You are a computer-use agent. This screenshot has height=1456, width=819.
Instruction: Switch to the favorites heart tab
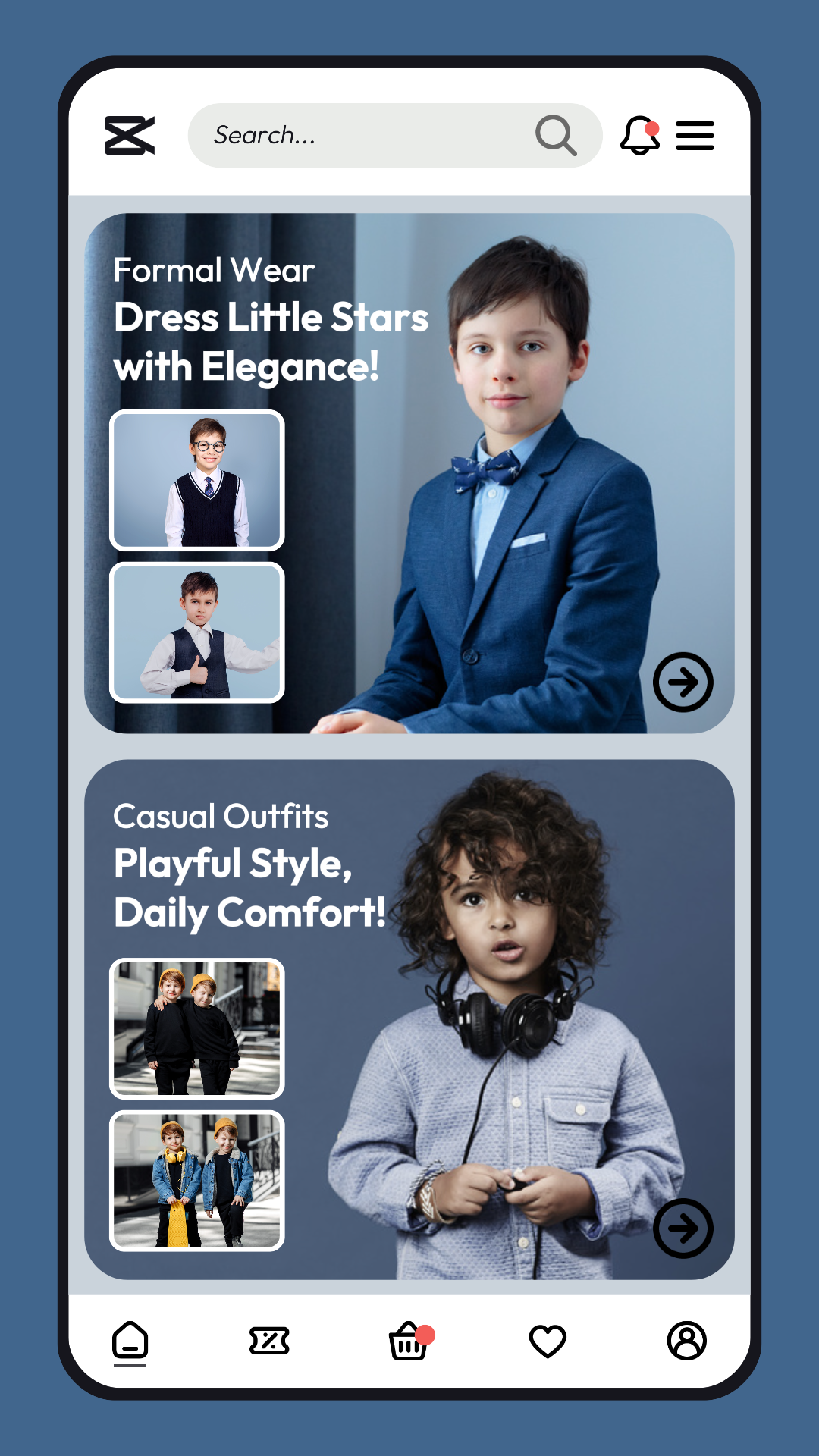548,1341
